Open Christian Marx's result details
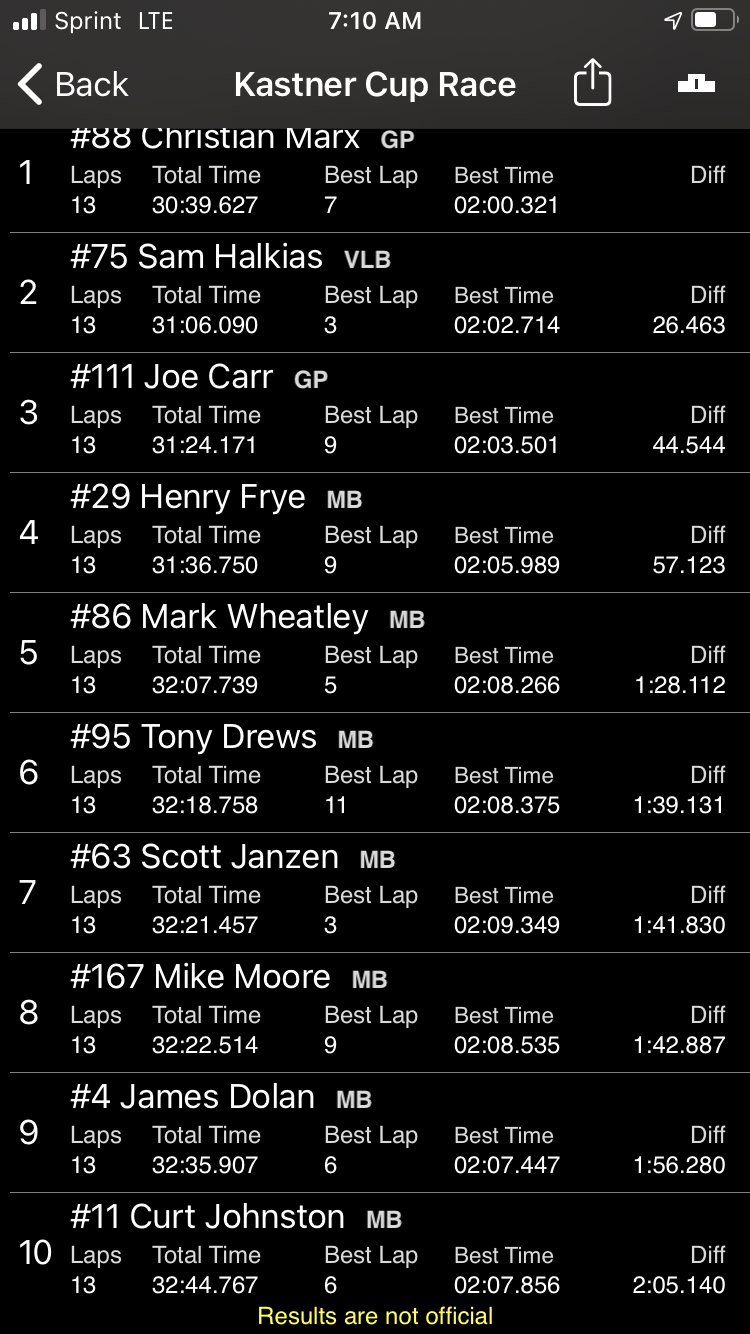Image resolution: width=750 pixels, height=1334 pixels. [x=375, y=180]
